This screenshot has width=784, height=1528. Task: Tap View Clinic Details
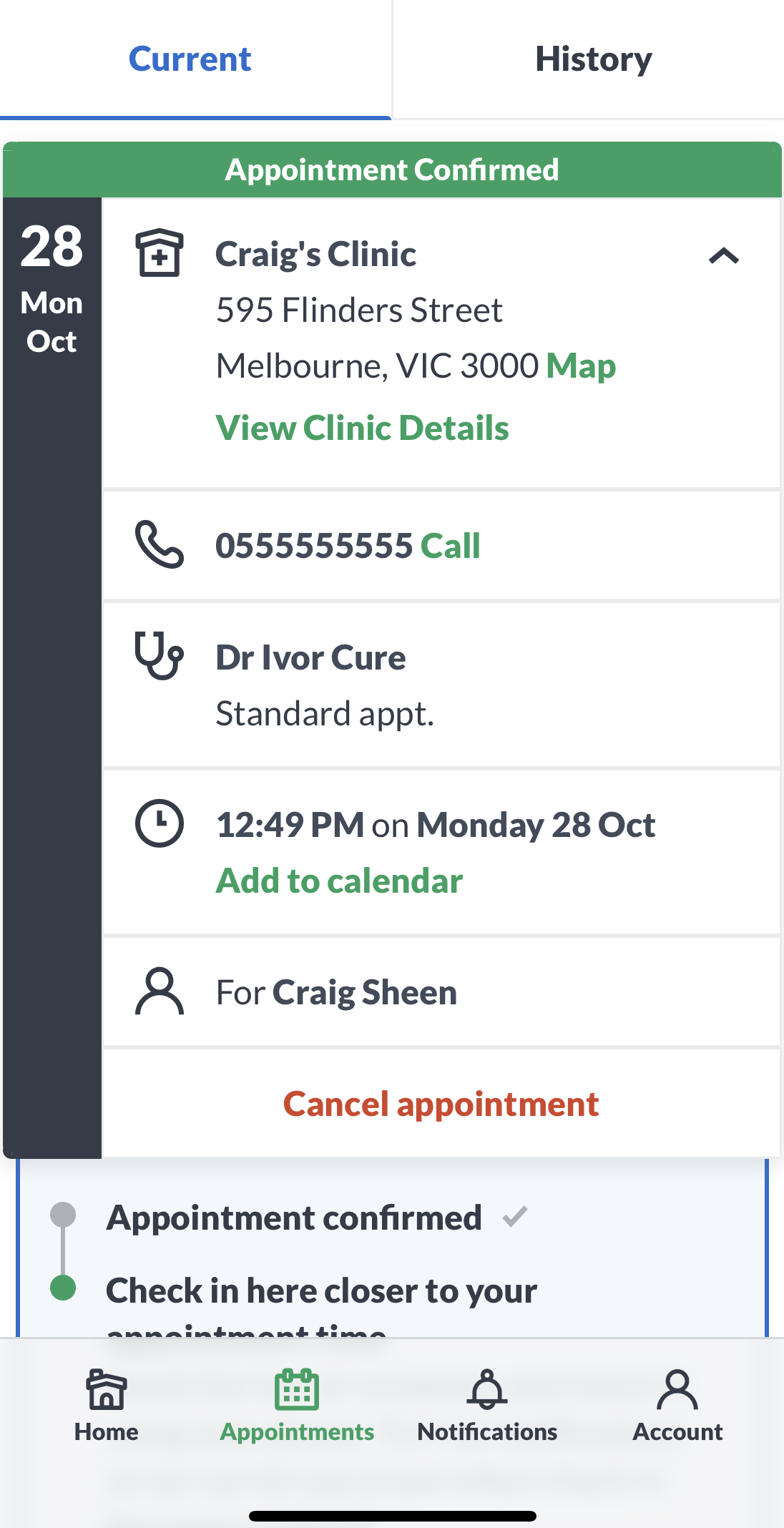pos(362,428)
